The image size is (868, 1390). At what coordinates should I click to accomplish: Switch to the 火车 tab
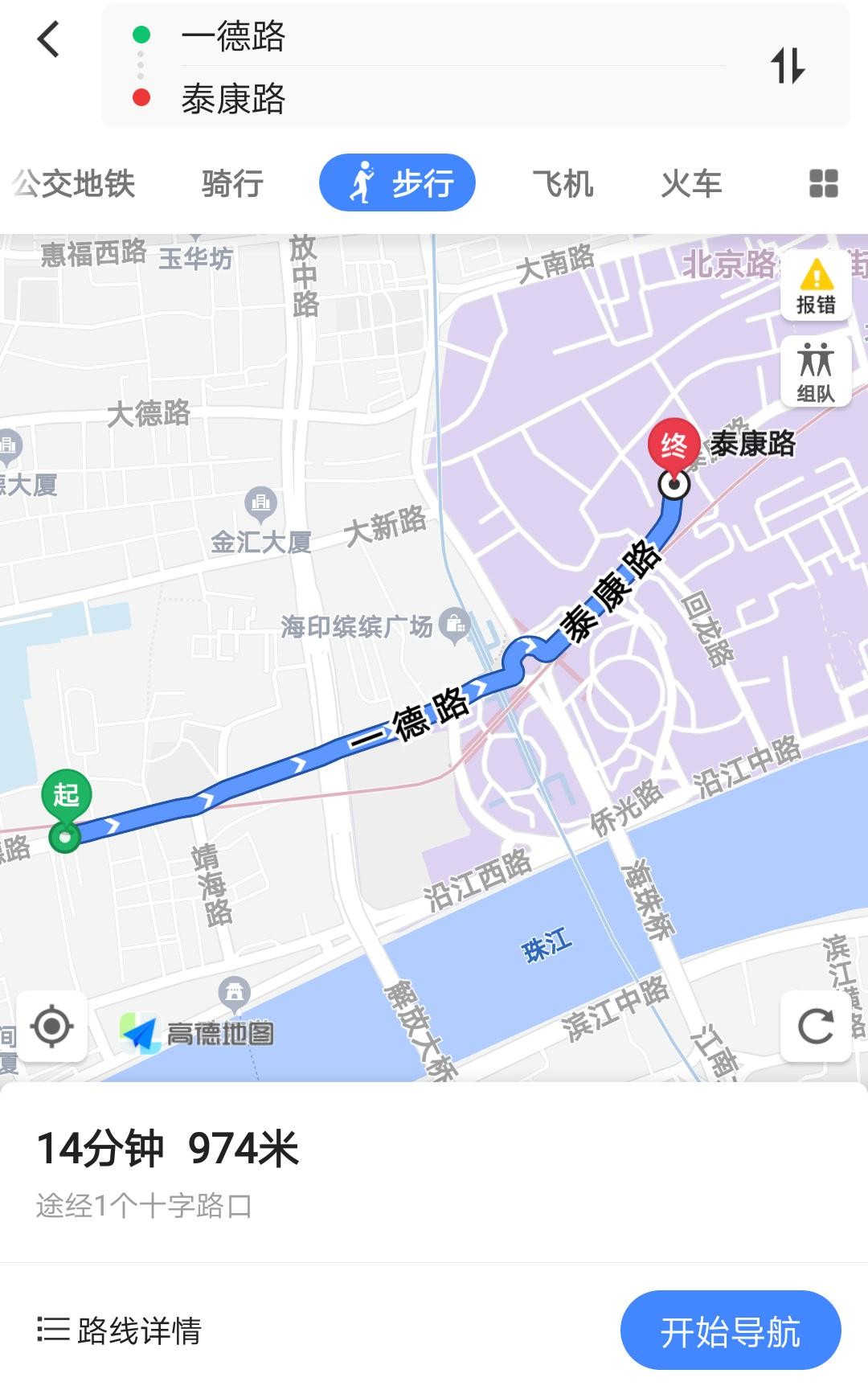pyautogui.click(x=691, y=183)
